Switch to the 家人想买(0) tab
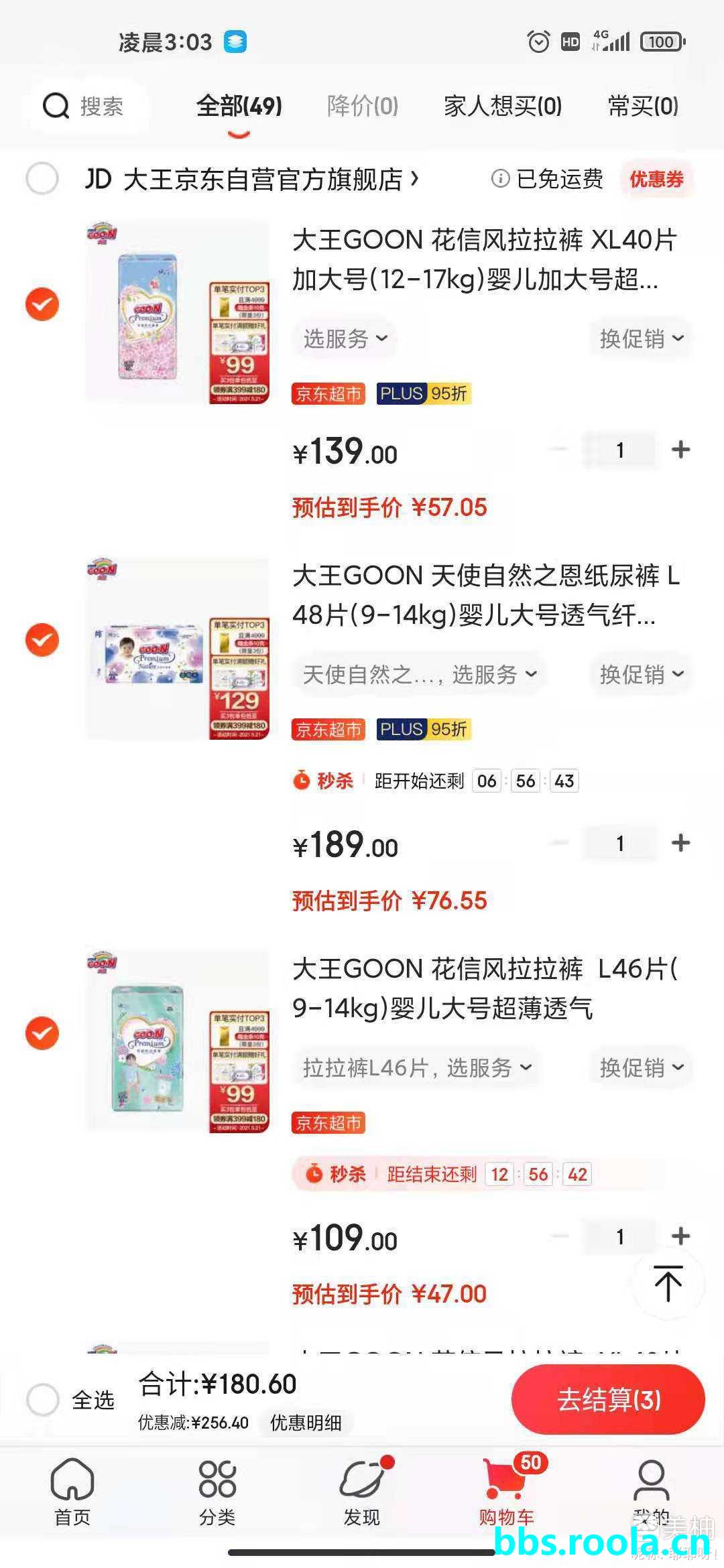Screen dimensions: 724x1568 pyautogui.click(x=502, y=106)
